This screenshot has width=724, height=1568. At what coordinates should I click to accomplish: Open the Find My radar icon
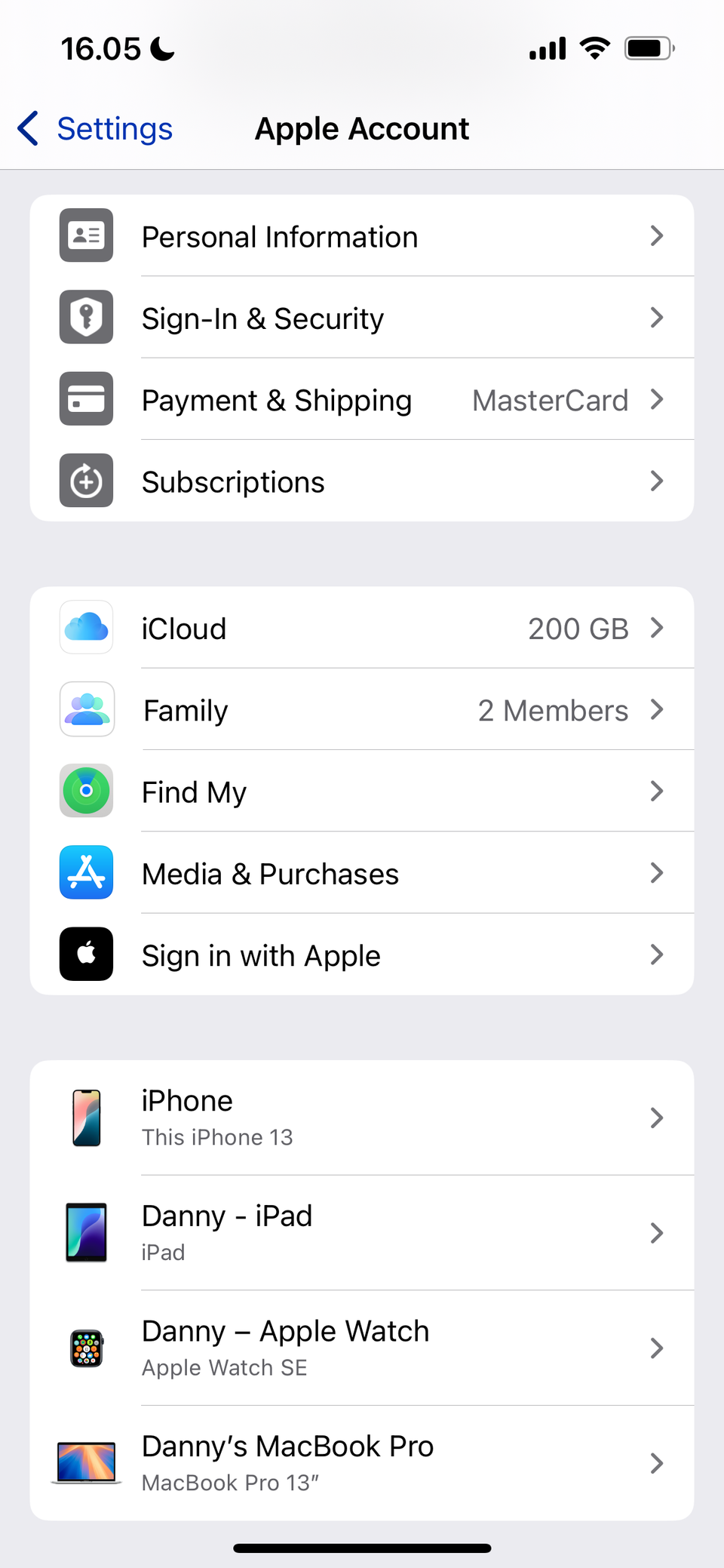coord(85,791)
